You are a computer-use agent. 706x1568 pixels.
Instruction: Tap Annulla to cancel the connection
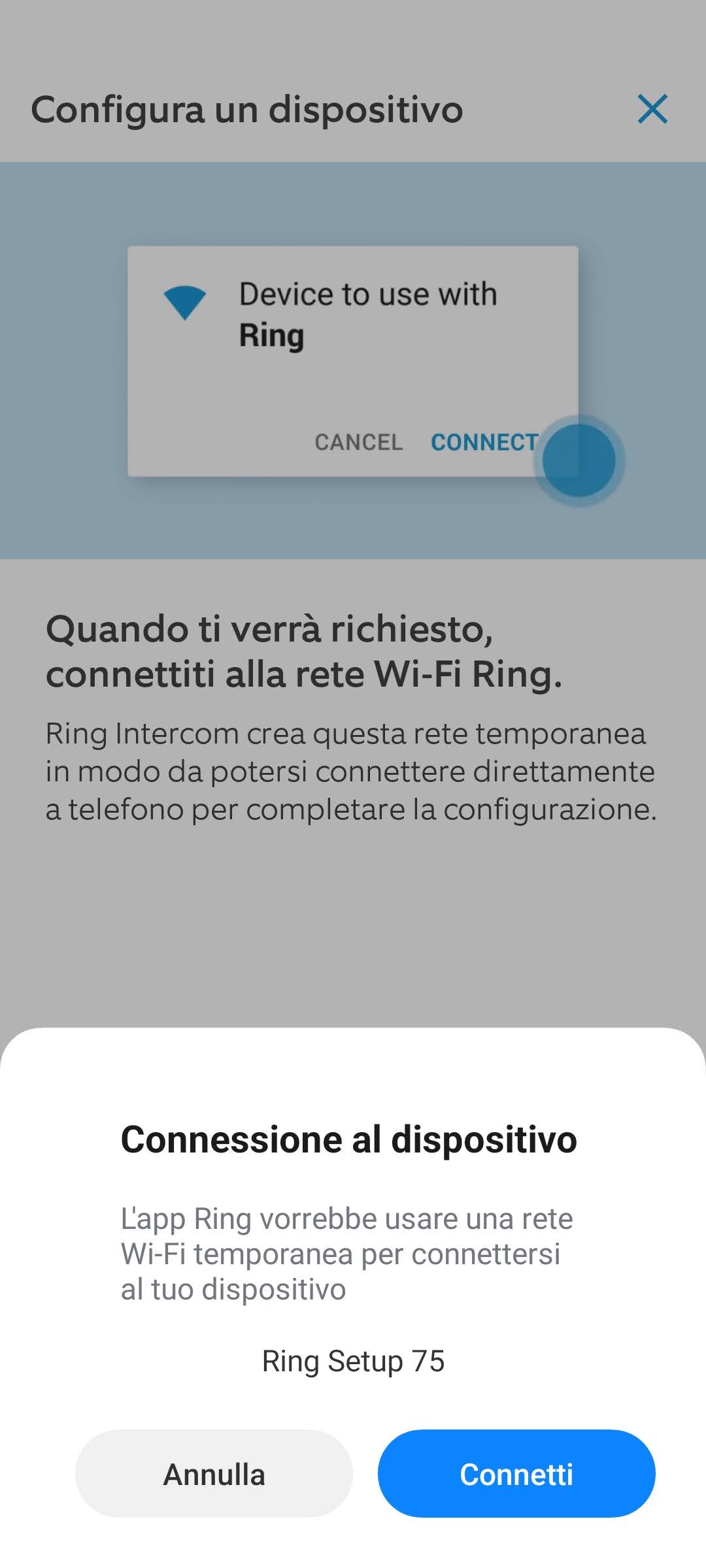click(214, 1474)
